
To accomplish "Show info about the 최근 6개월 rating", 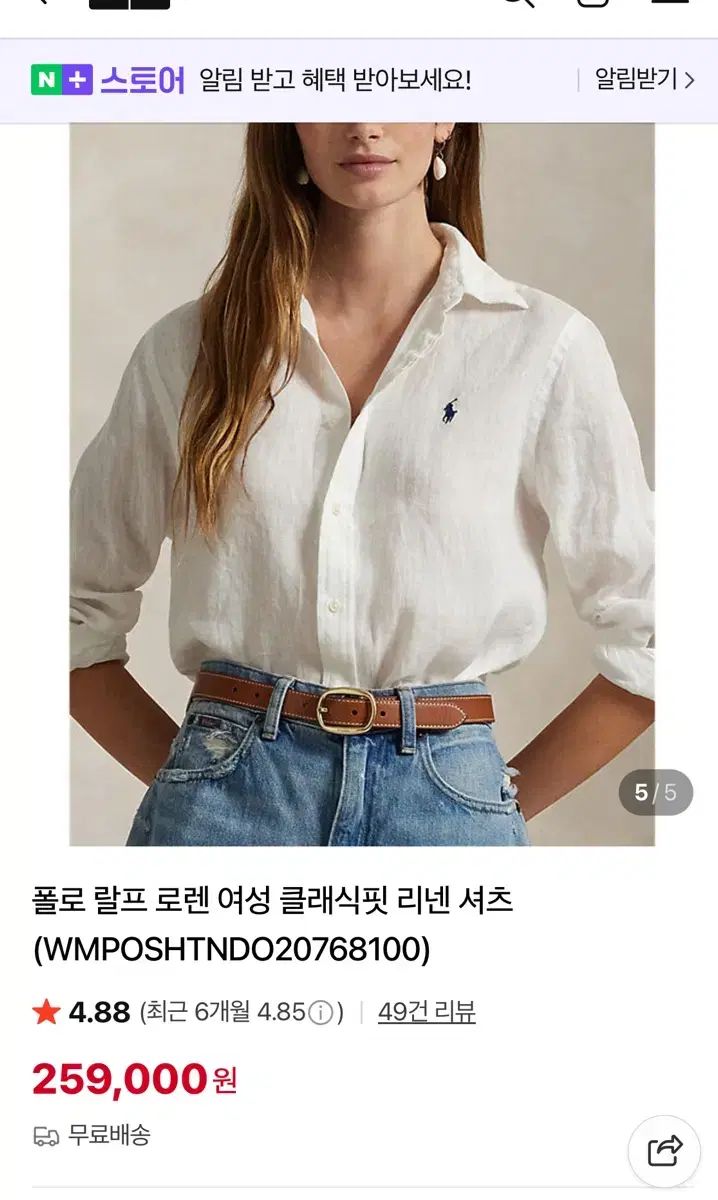I will (x=320, y=1013).
